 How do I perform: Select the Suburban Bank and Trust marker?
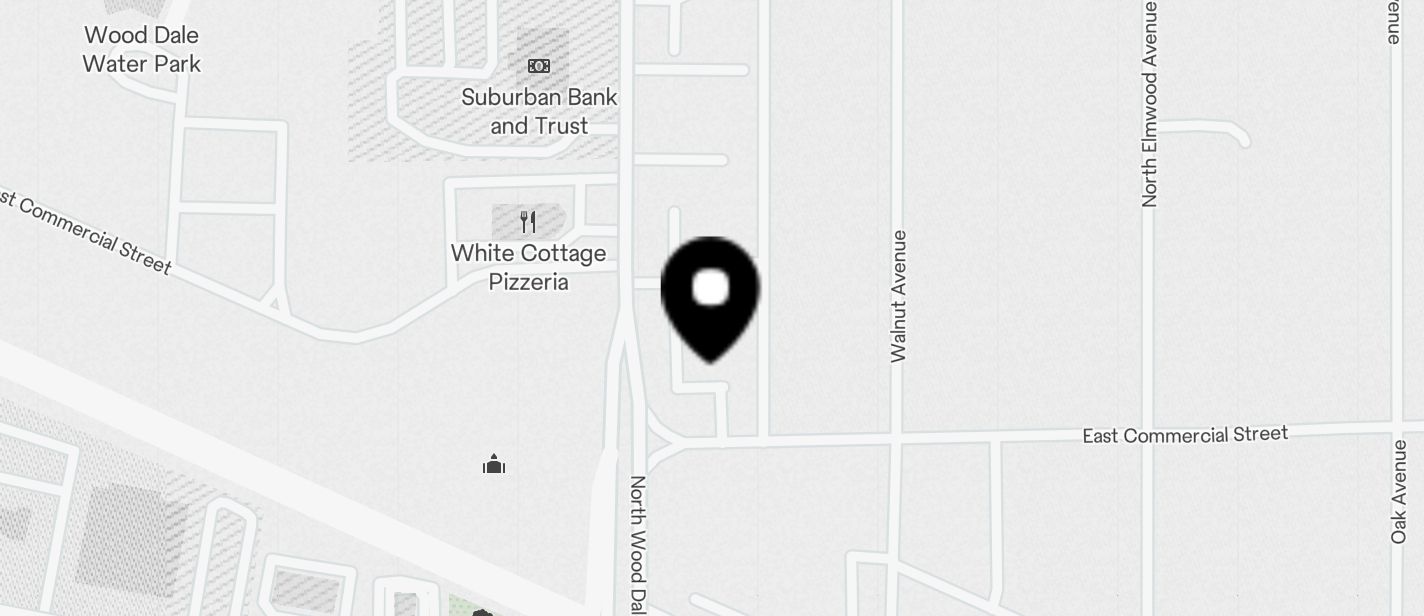tap(539, 67)
